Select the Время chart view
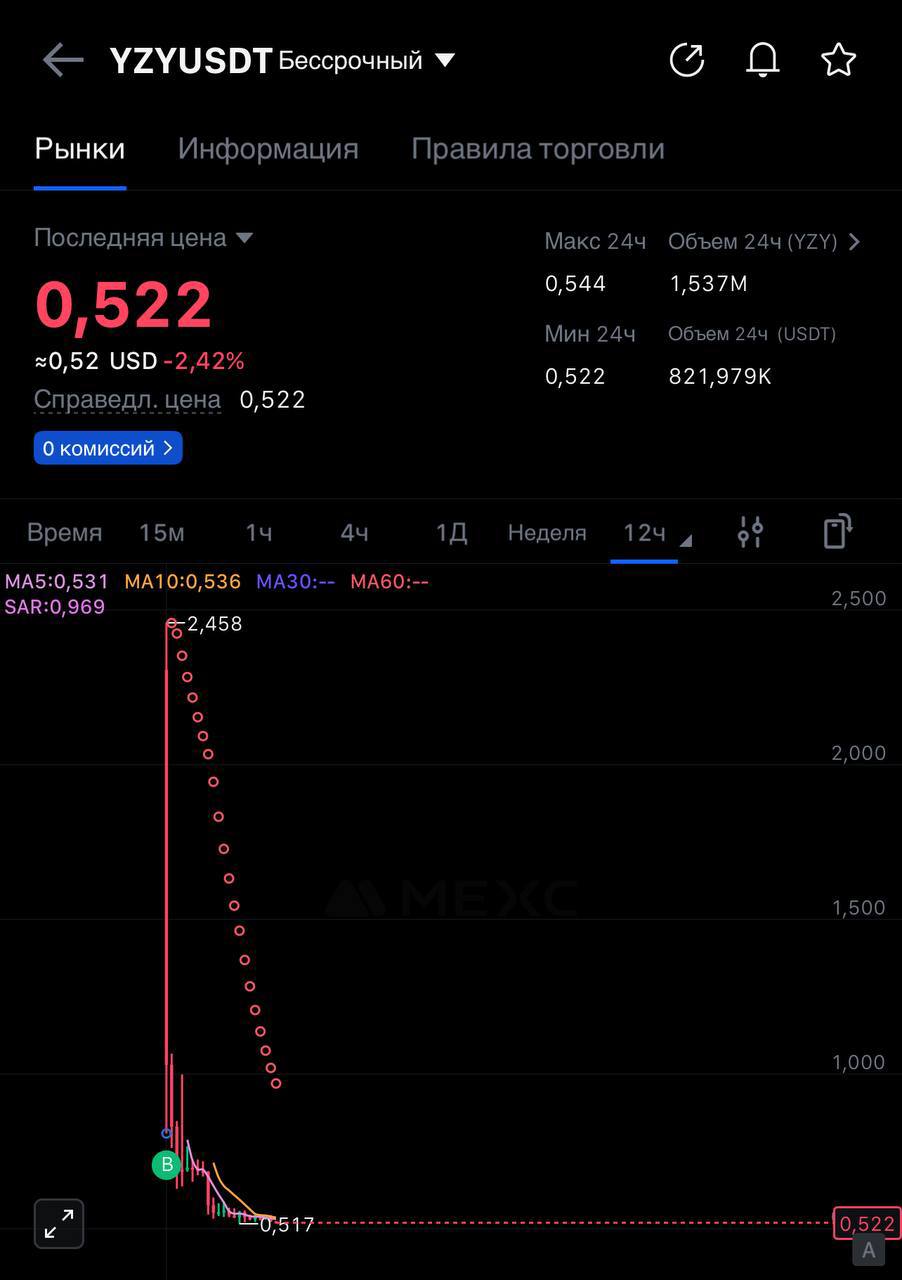Screen dimensions: 902x1280 [64, 533]
